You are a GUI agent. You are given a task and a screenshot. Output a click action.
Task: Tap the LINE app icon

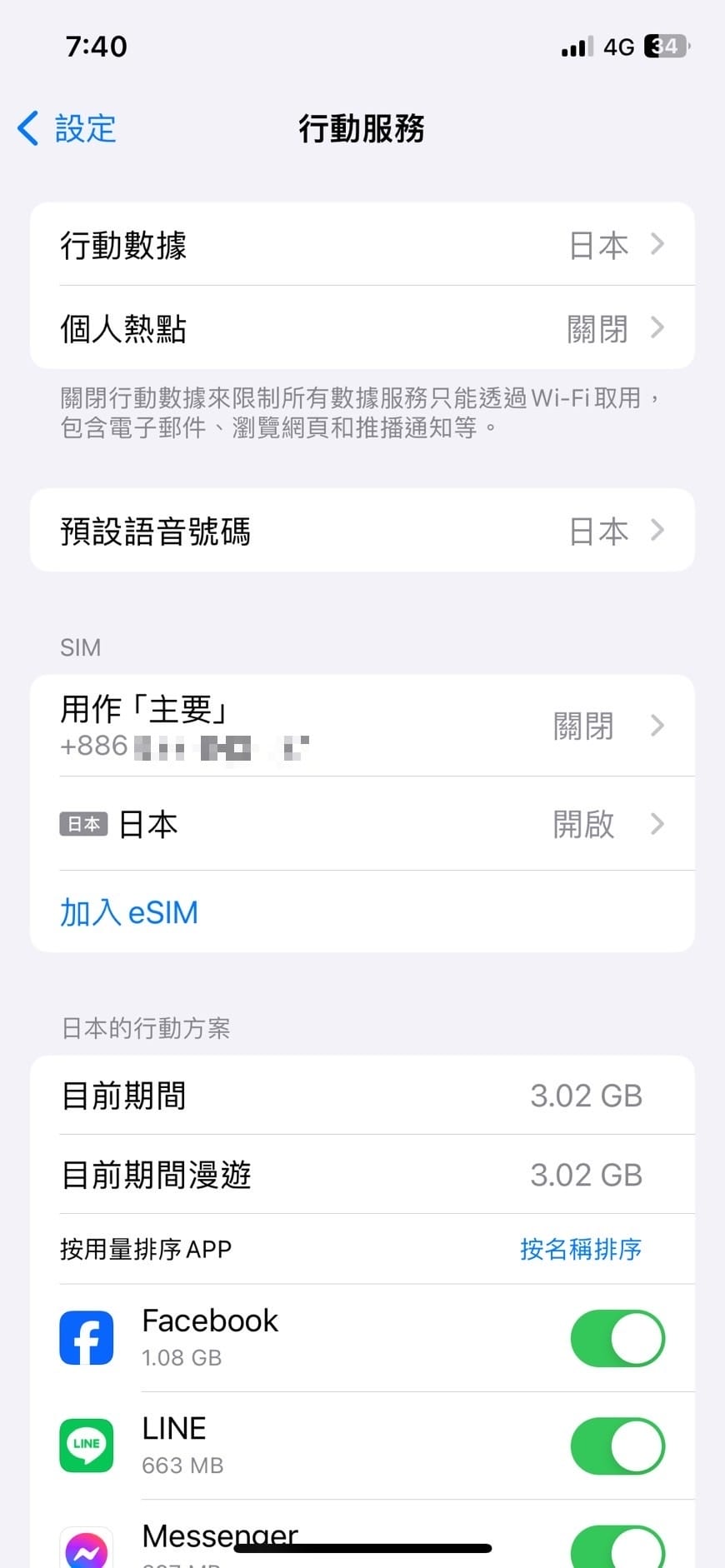86,1446
